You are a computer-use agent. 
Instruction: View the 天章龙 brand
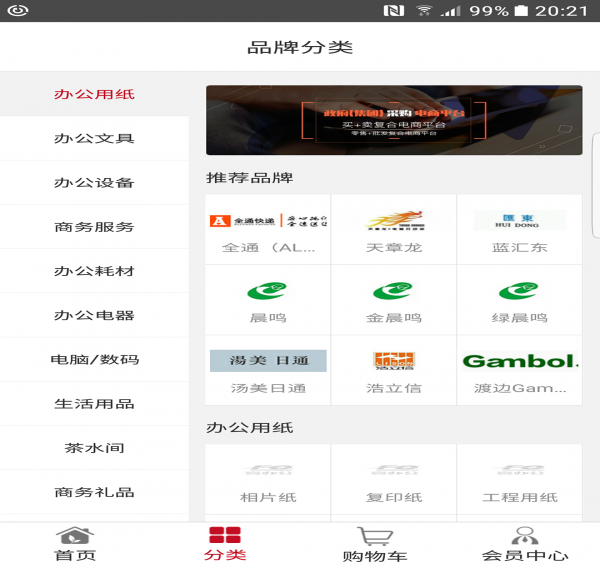394,230
